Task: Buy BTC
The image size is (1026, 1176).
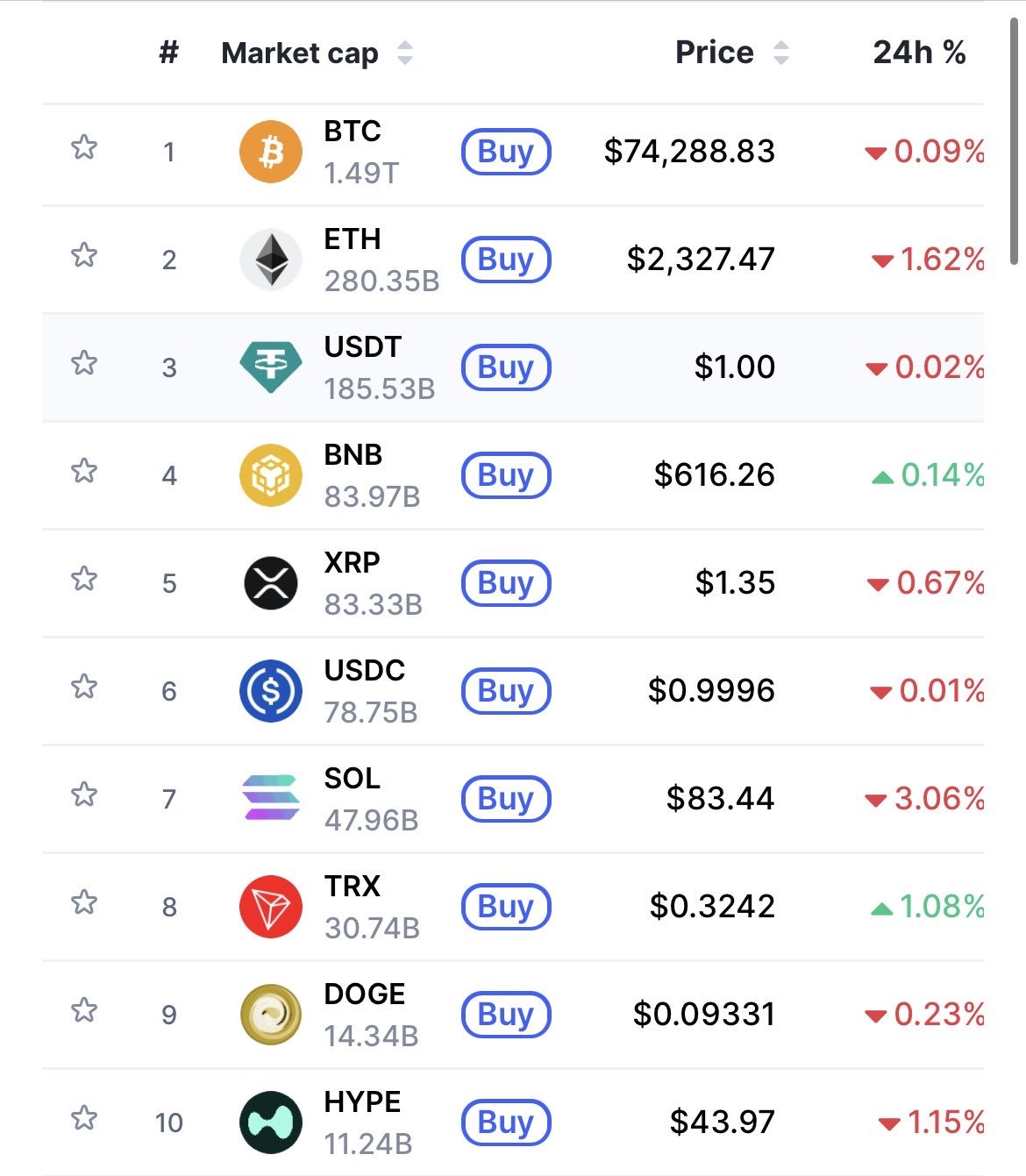Action: coord(506,152)
